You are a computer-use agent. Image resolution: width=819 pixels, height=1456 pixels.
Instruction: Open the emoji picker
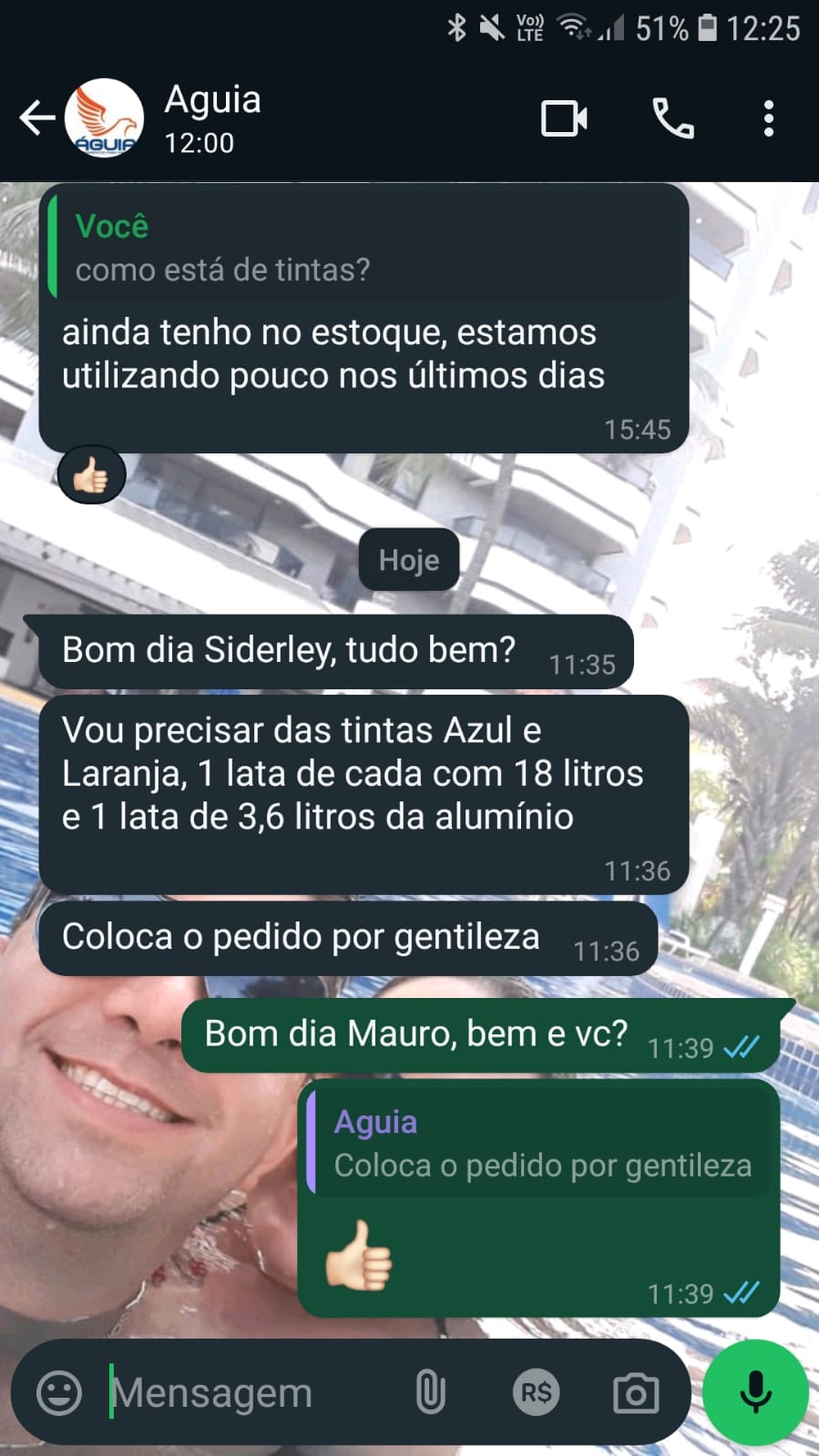[x=59, y=1392]
